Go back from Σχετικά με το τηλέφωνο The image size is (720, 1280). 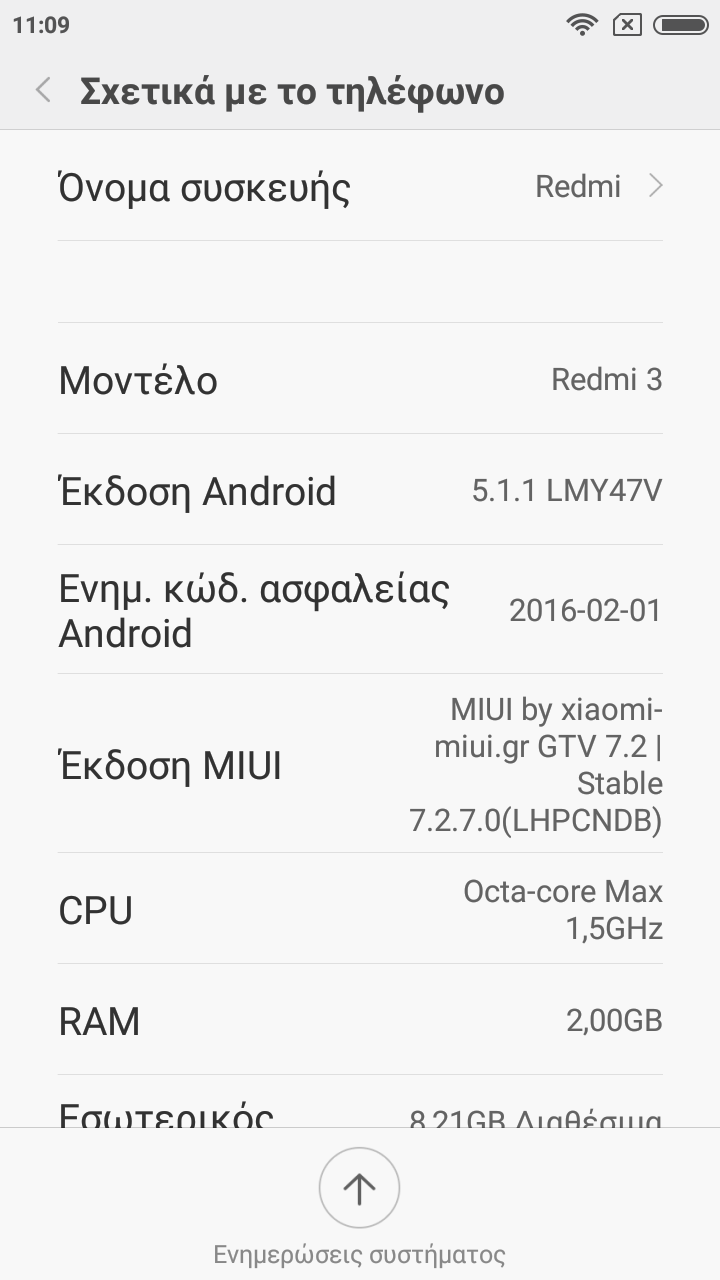click(x=43, y=91)
